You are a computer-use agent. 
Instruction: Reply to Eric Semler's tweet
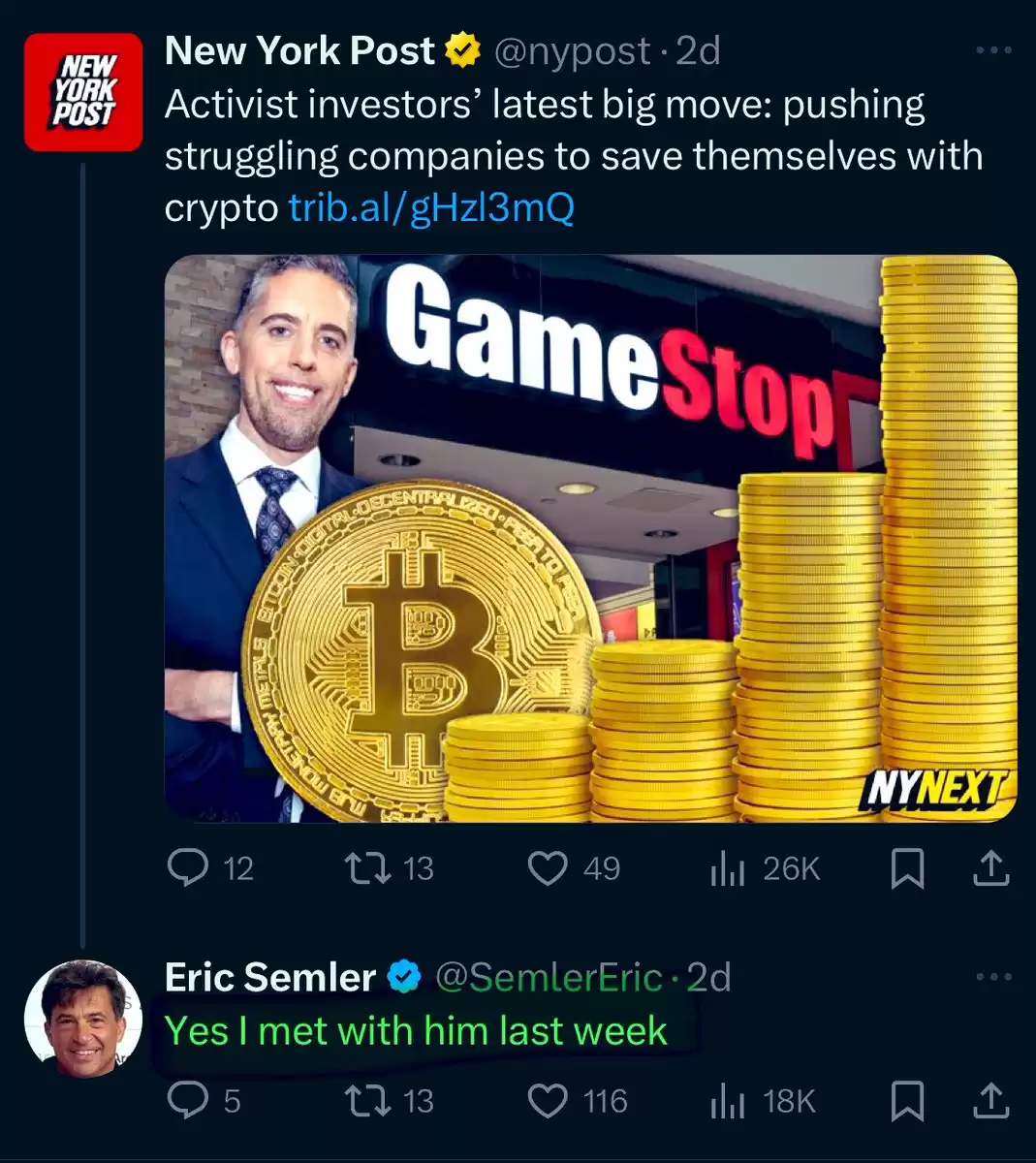tap(184, 1100)
